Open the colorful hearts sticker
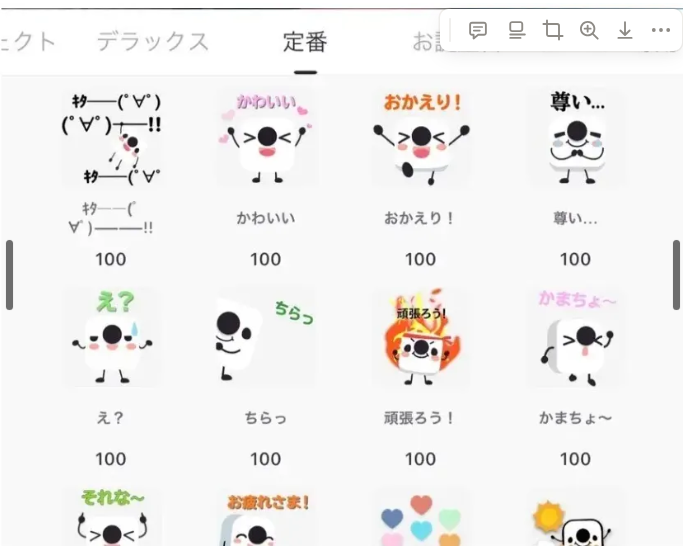 tap(420, 520)
